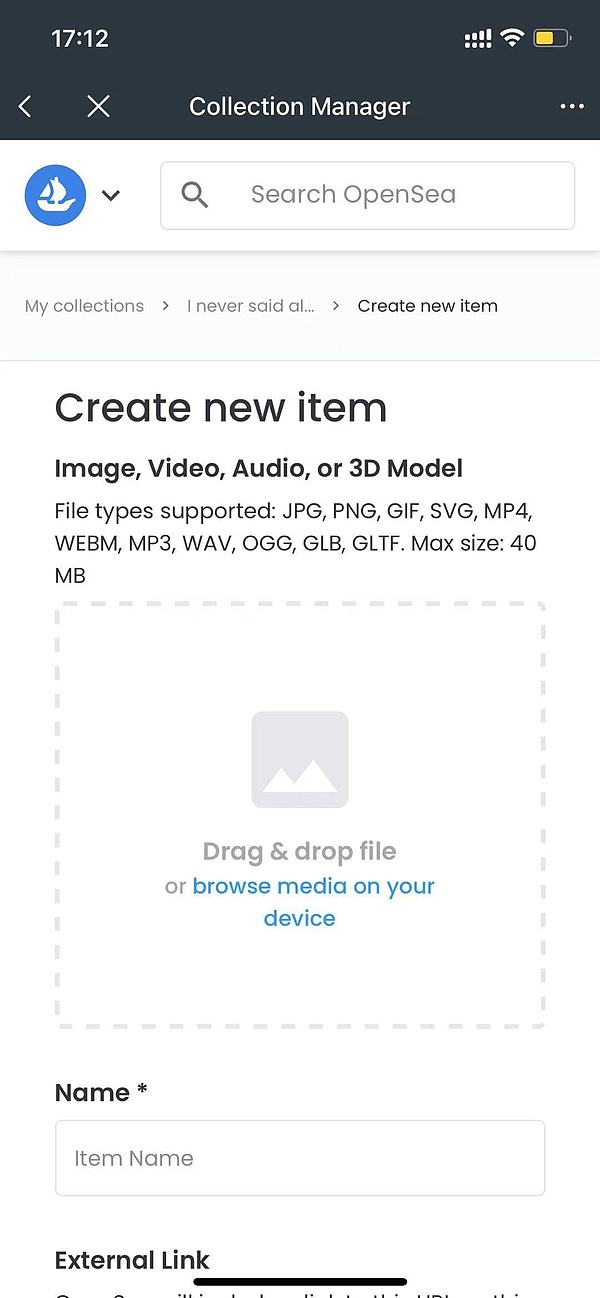Open the 'I never said al...' breadcrumb
The width and height of the screenshot is (600, 1298).
pos(250,306)
